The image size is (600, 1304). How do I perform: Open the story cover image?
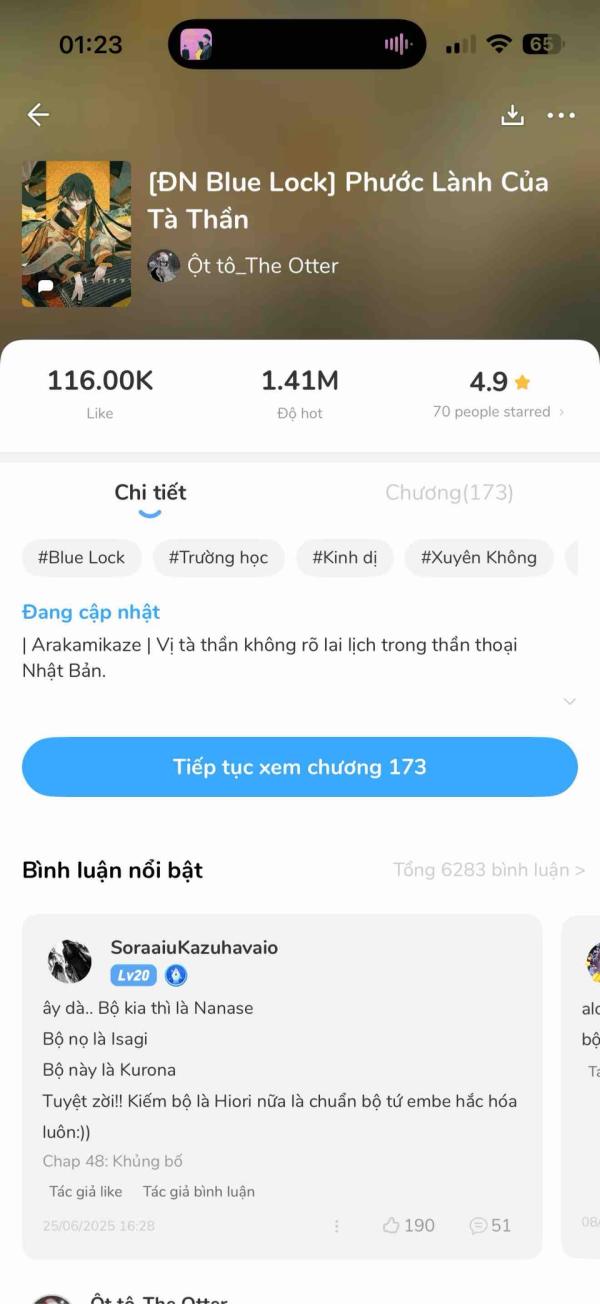[76, 233]
